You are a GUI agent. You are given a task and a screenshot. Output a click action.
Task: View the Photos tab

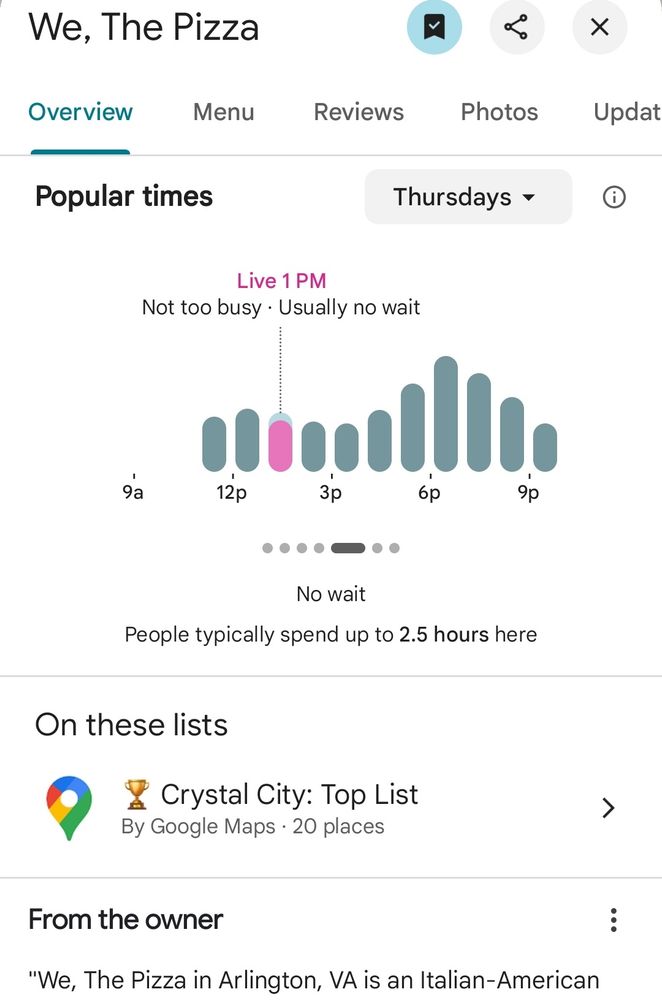(x=499, y=112)
